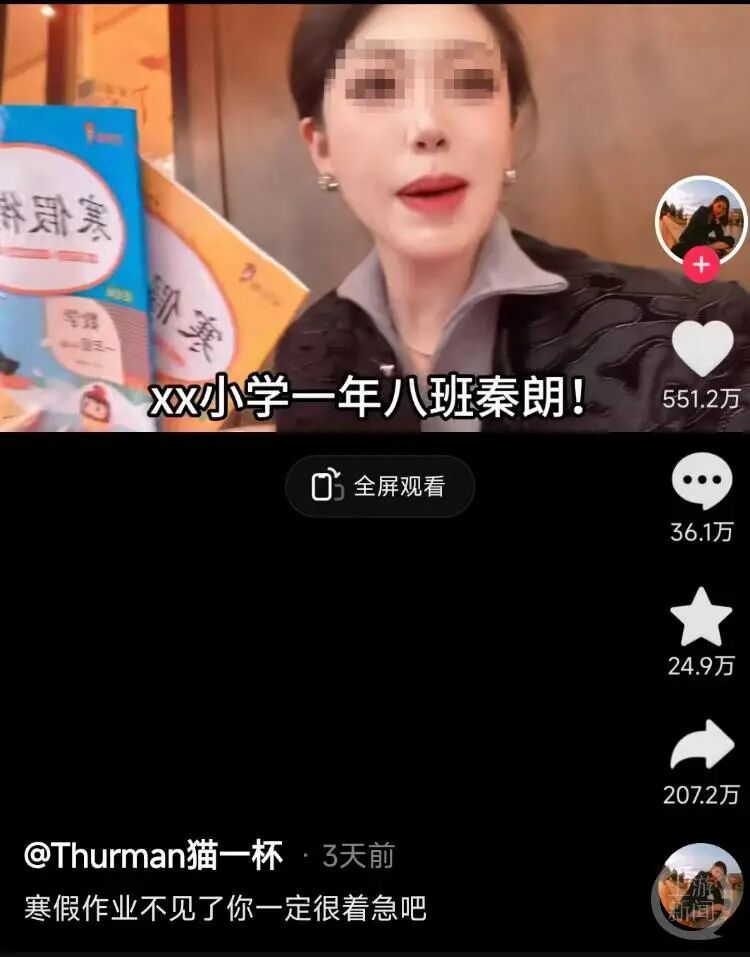
Task: Add the video to favorites with the star icon
Action: pyautogui.click(x=701, y=618)
